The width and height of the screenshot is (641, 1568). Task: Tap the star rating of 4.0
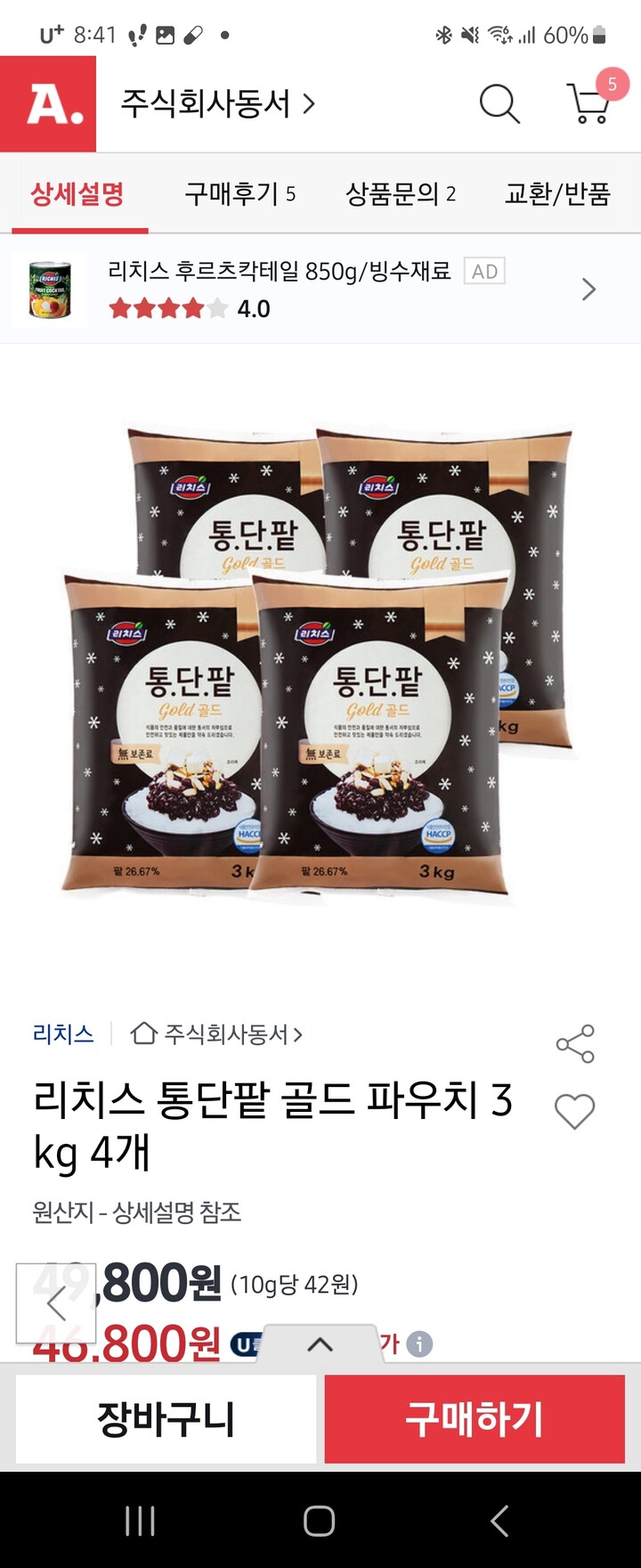pos(169,310)
